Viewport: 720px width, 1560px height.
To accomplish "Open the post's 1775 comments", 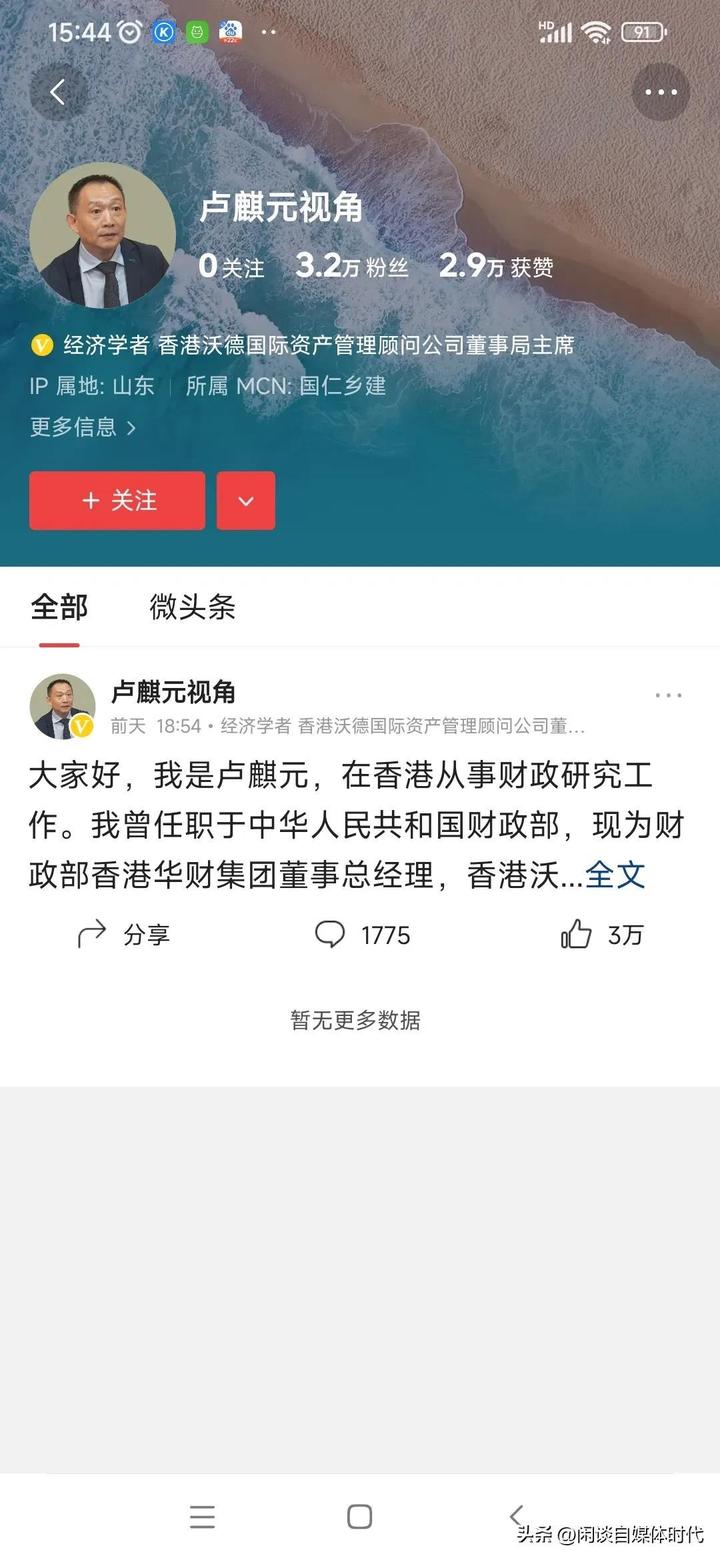I will point(362,935).
